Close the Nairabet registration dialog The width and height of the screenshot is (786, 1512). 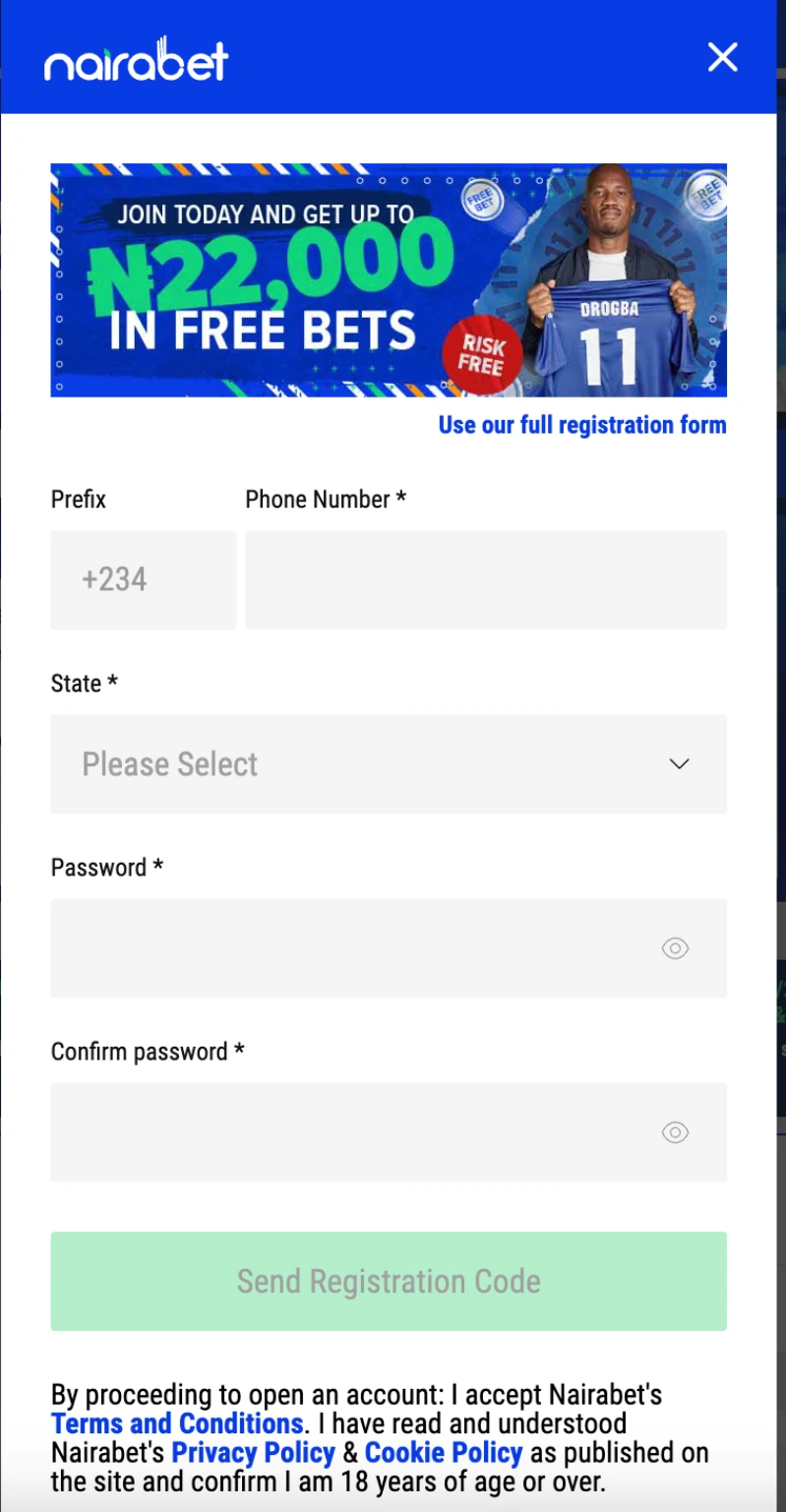722,58
